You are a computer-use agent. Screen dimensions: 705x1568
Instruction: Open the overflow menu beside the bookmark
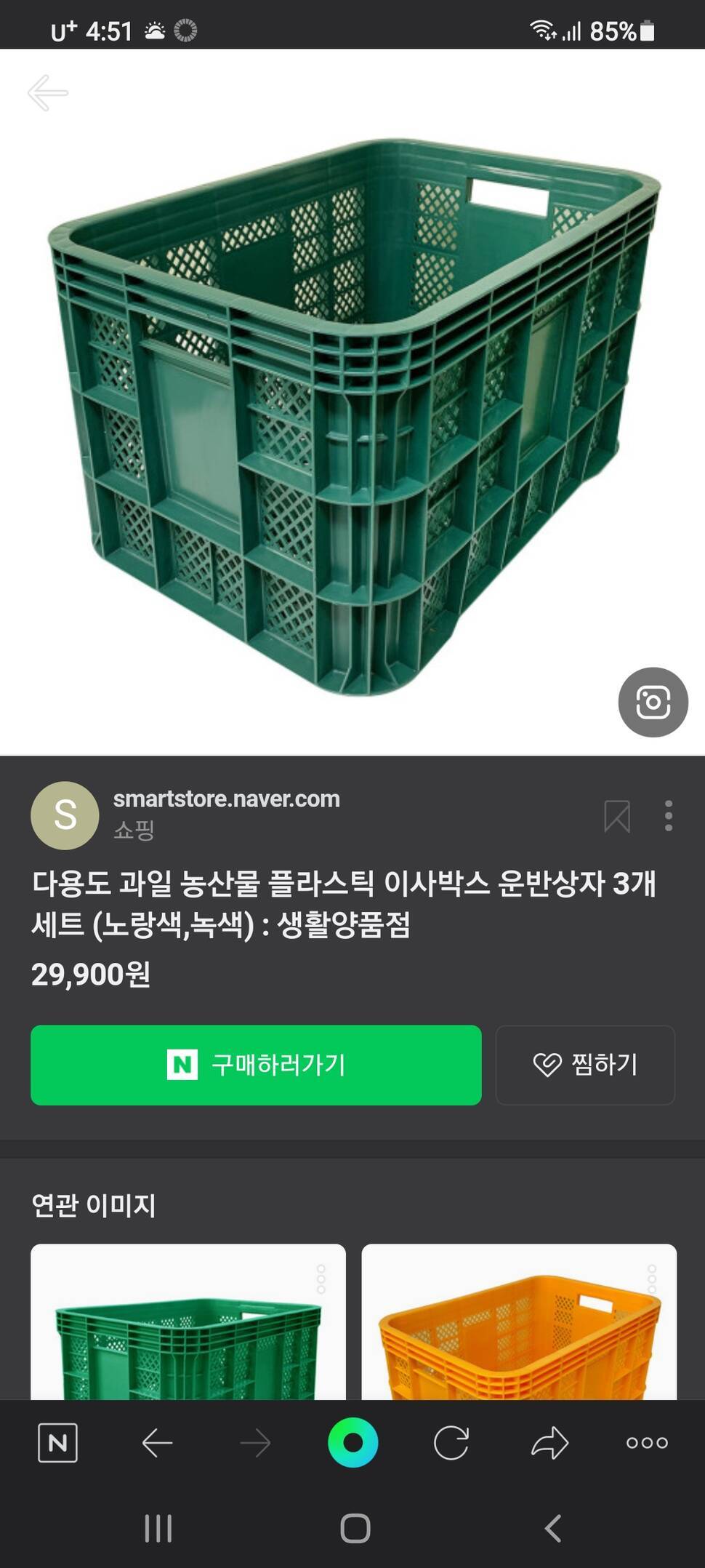coord(669,816)
